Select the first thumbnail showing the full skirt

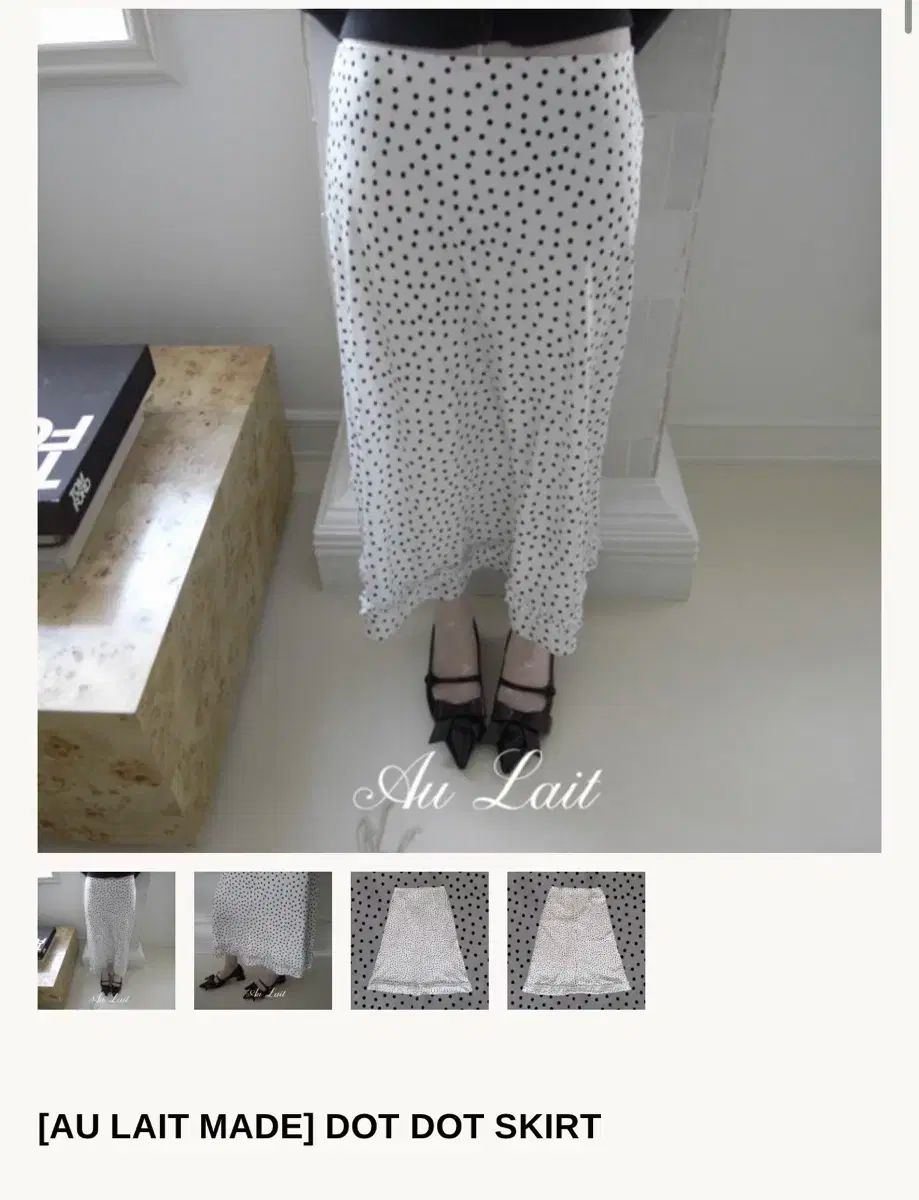[106, 940]
